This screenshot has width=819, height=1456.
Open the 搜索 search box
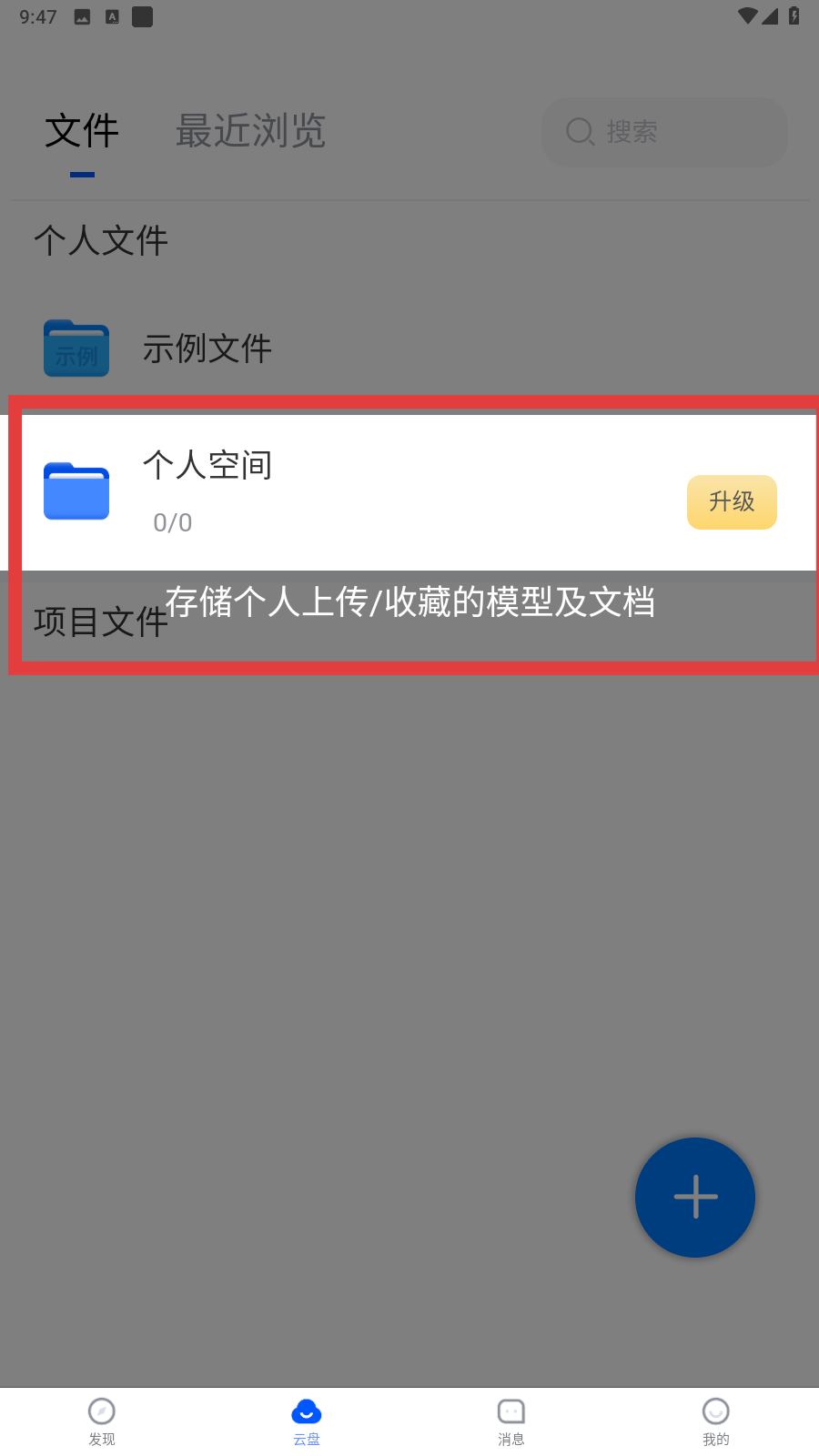(665, 132)
